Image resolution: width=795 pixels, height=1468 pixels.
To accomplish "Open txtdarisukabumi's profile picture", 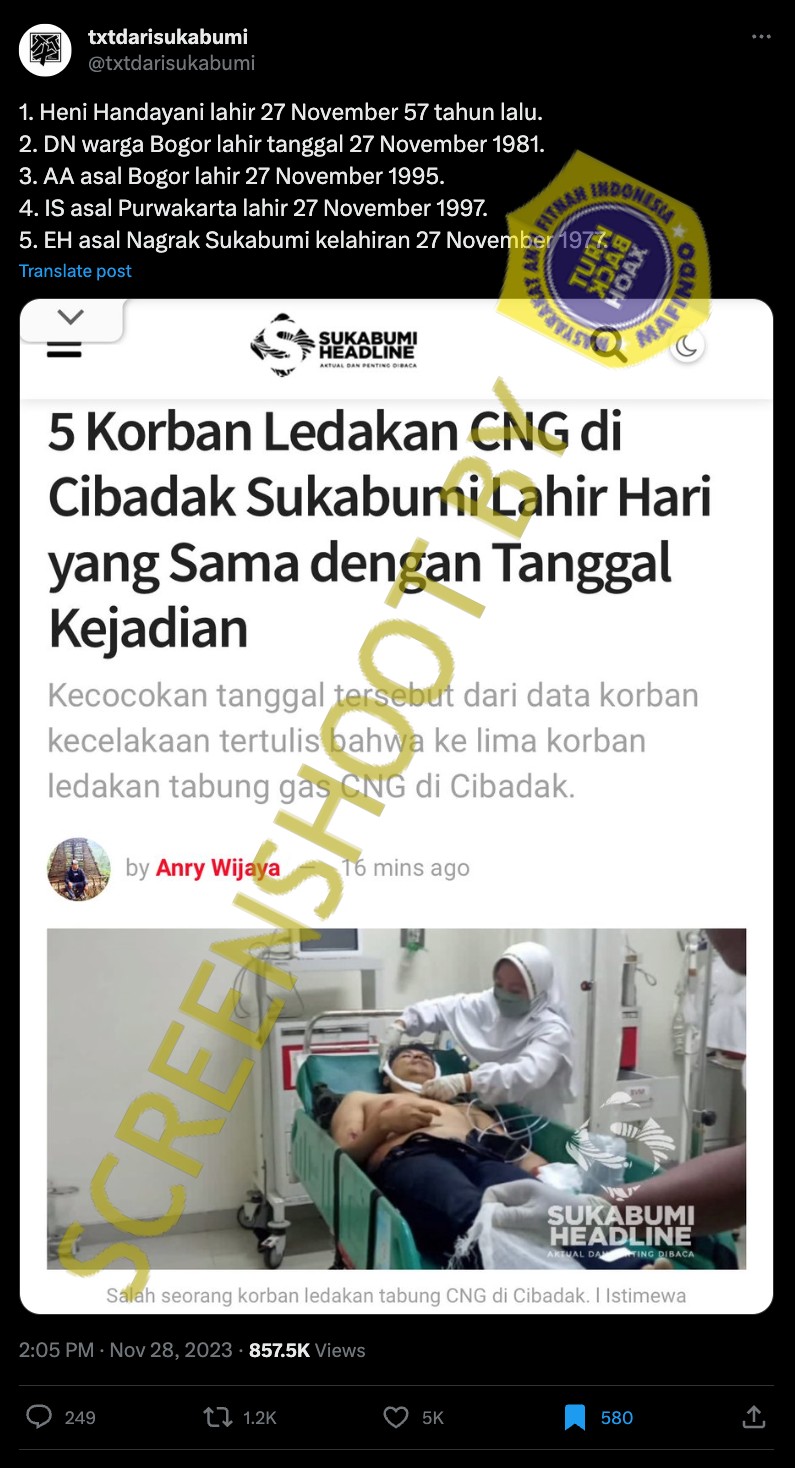I will [45, 50].
